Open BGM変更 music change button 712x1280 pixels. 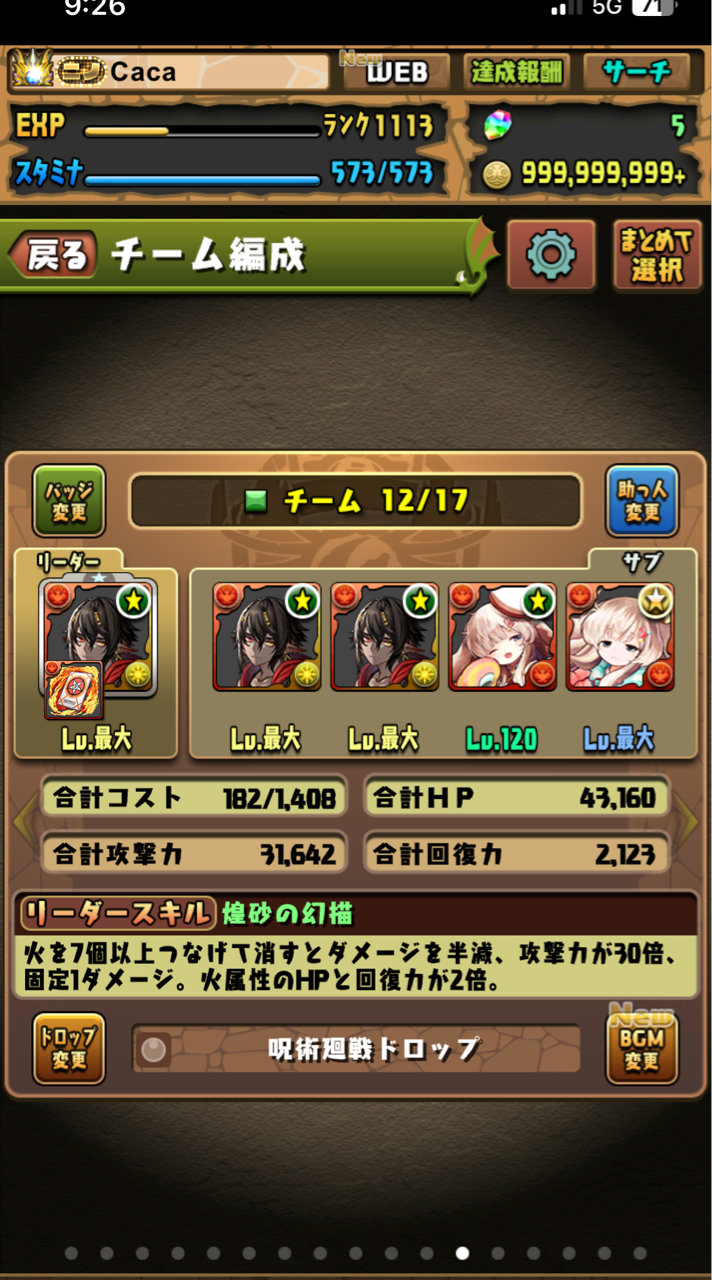tap(642, 1048)
